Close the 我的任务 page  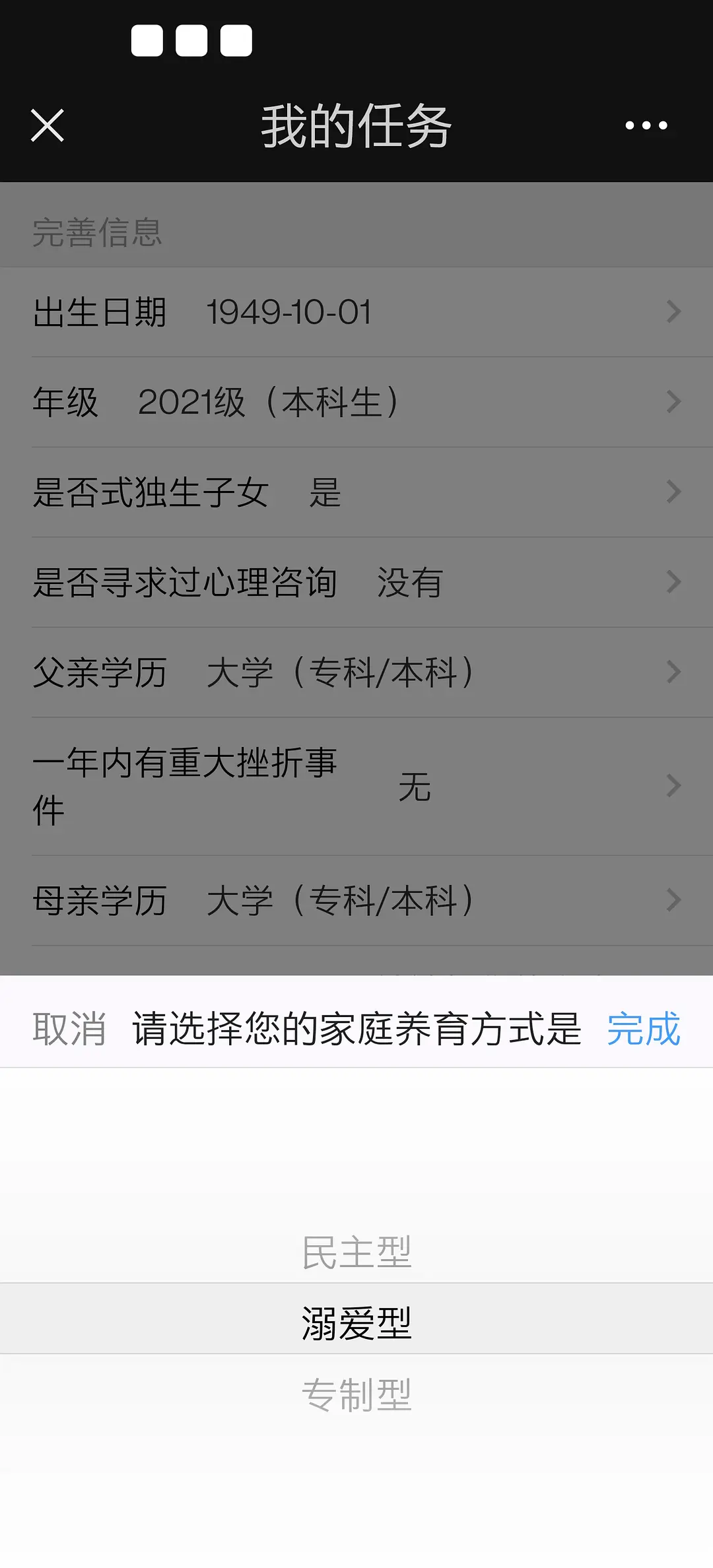click(48, 125)
